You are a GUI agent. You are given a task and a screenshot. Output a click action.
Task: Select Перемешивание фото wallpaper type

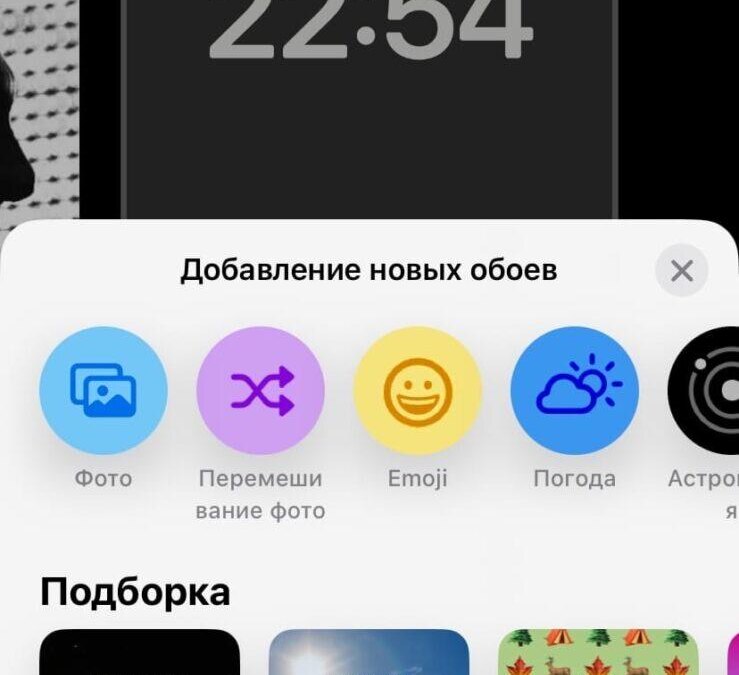[260, 391]
